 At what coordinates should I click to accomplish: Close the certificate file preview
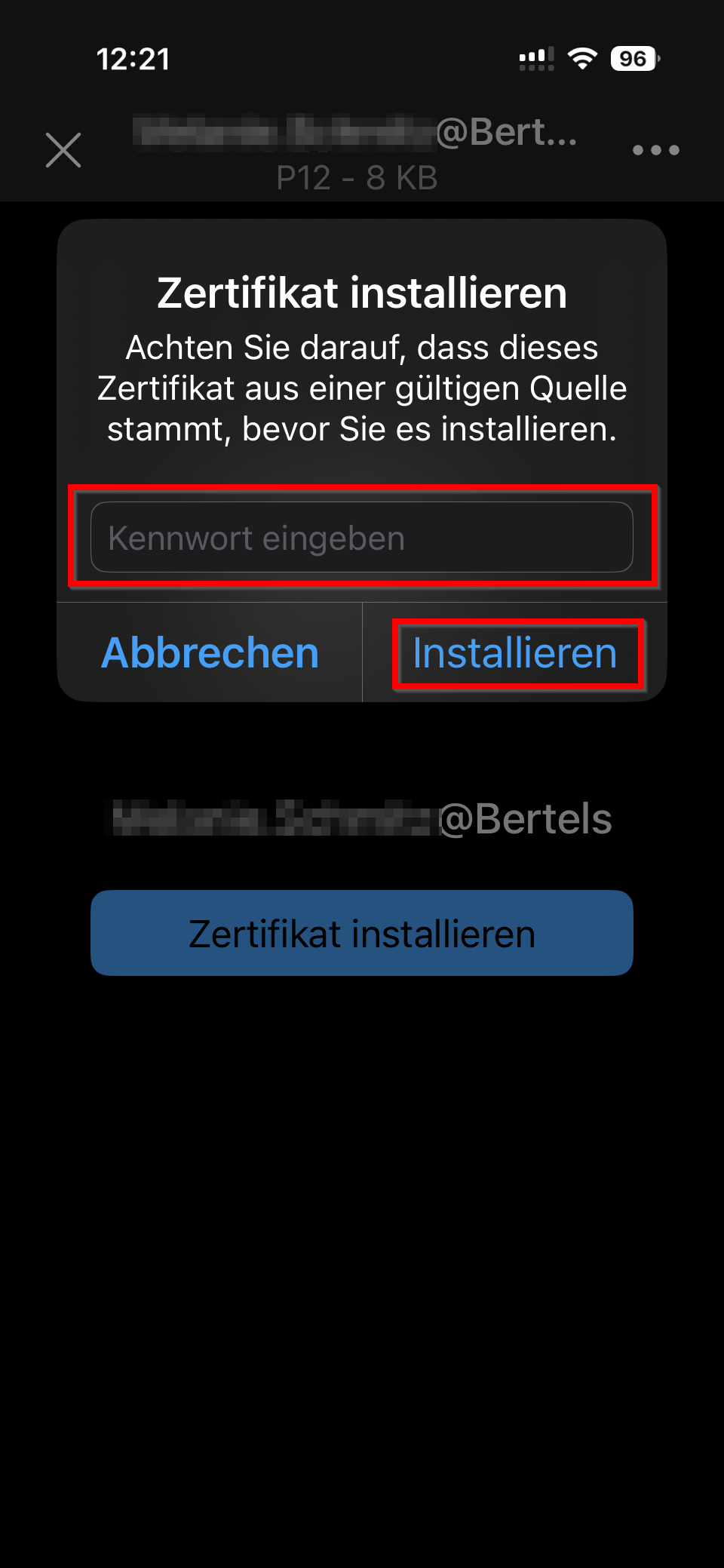pos(63,150)
